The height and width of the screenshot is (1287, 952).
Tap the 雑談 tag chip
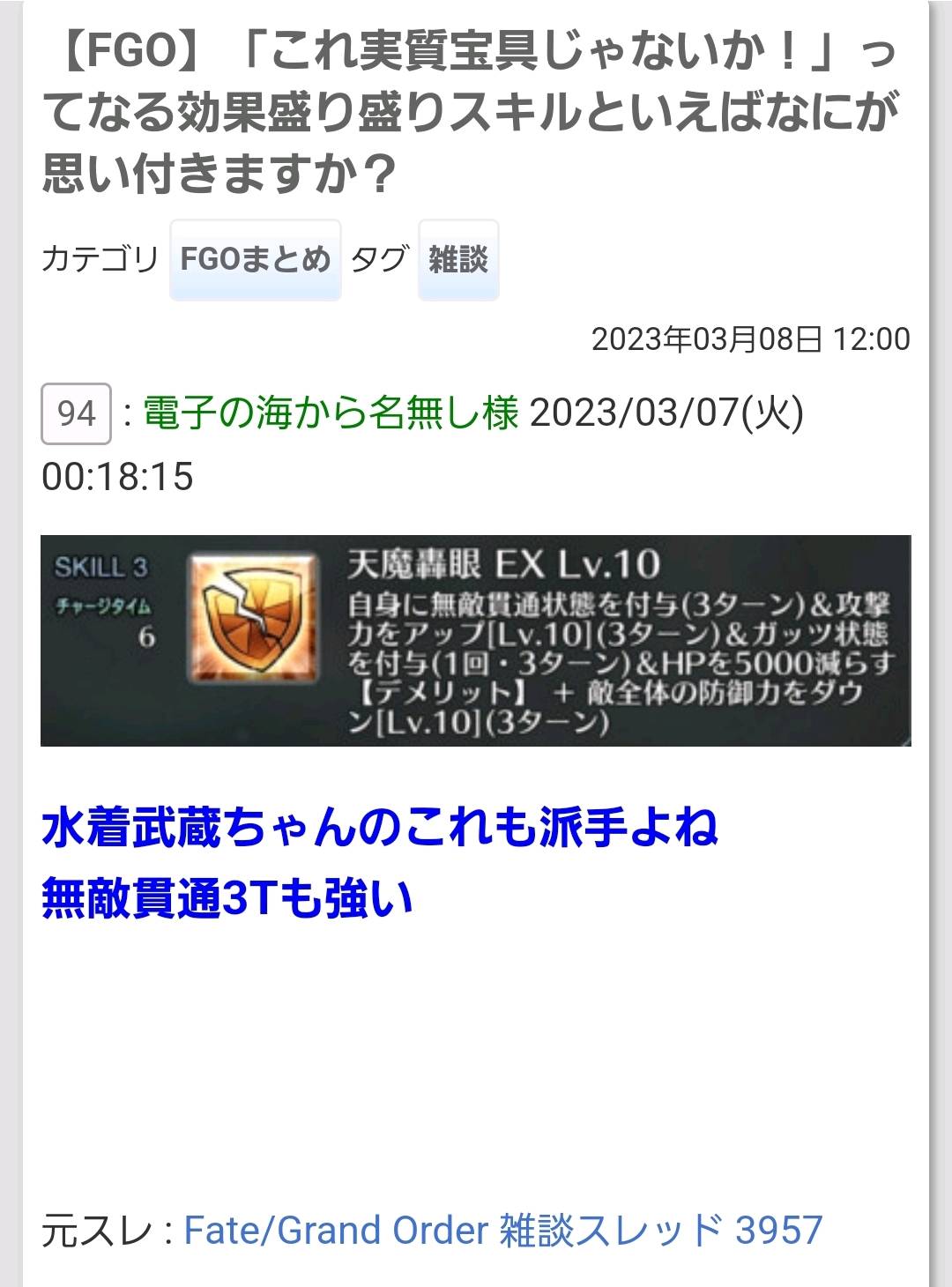click(458, 260)
